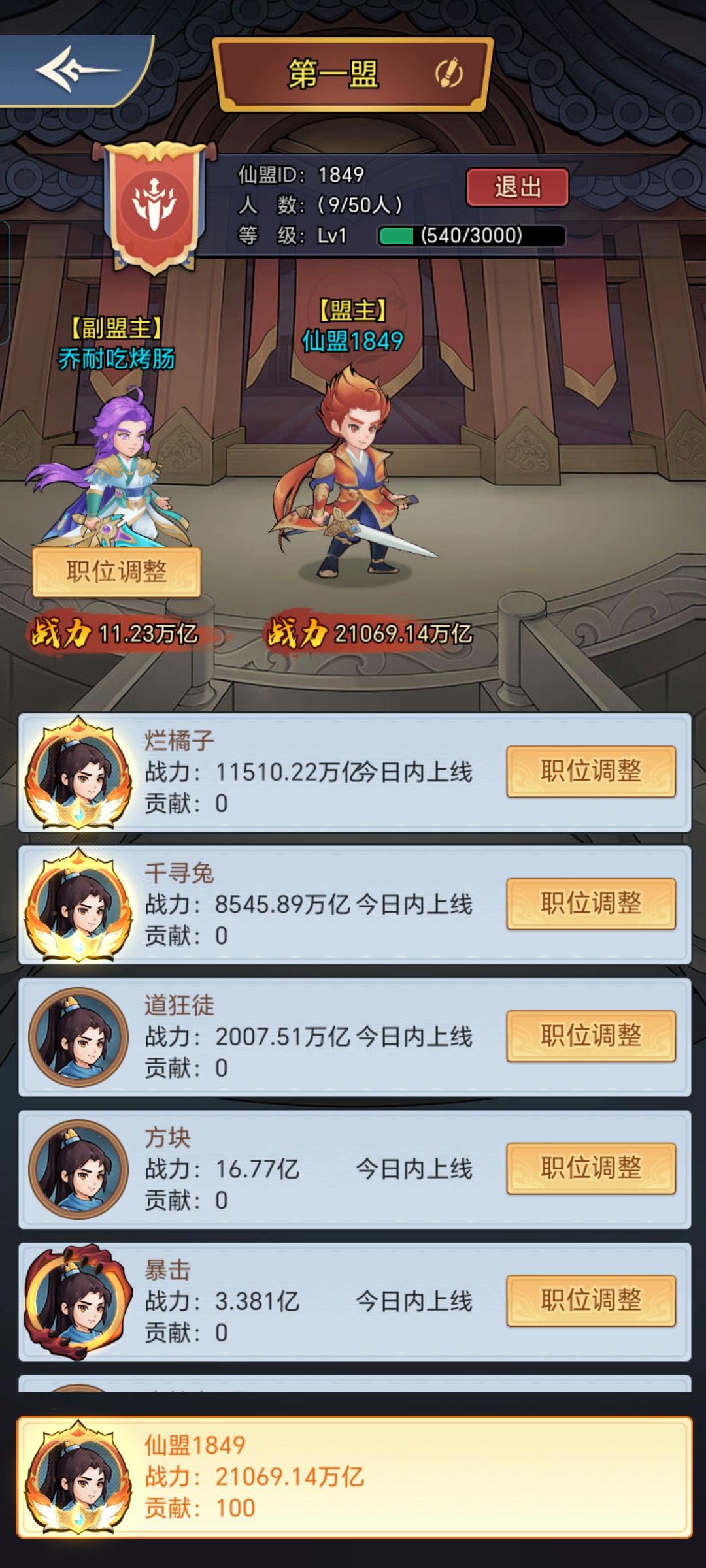Open 职位调整 for member 烂橘子
The image size is (706, 1568).
[589, 772]
